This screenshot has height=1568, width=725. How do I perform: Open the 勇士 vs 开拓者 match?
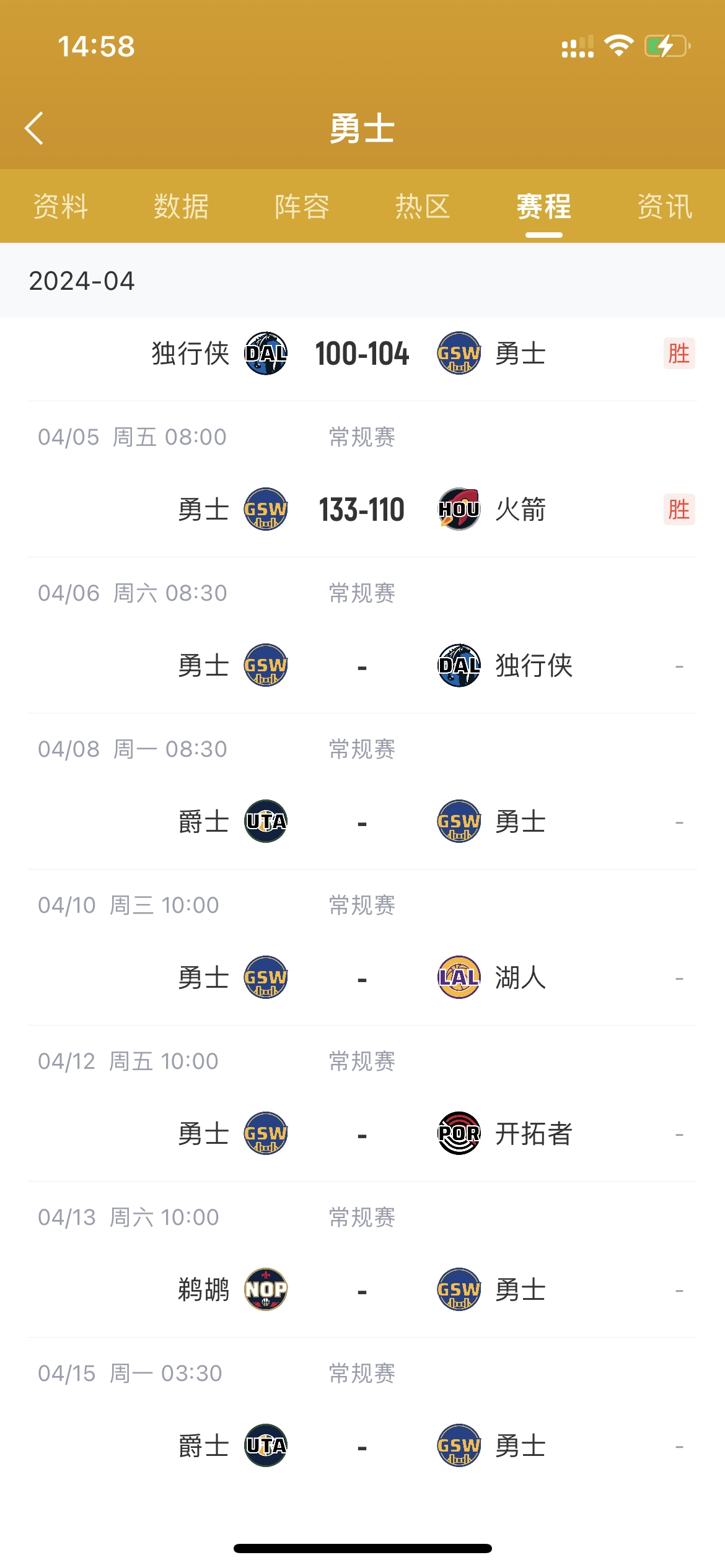point(362,1134)
